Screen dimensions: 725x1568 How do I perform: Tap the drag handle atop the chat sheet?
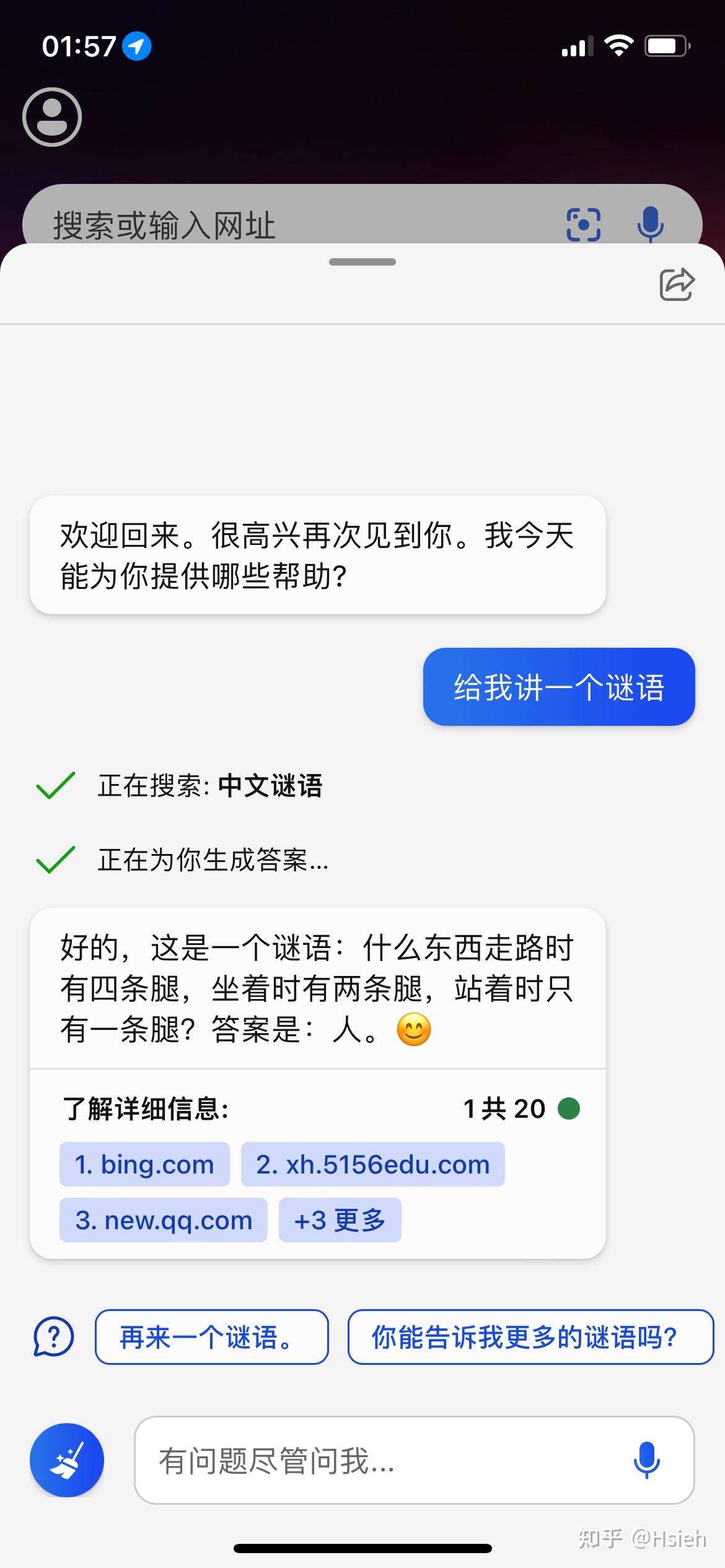click(362, 262)
